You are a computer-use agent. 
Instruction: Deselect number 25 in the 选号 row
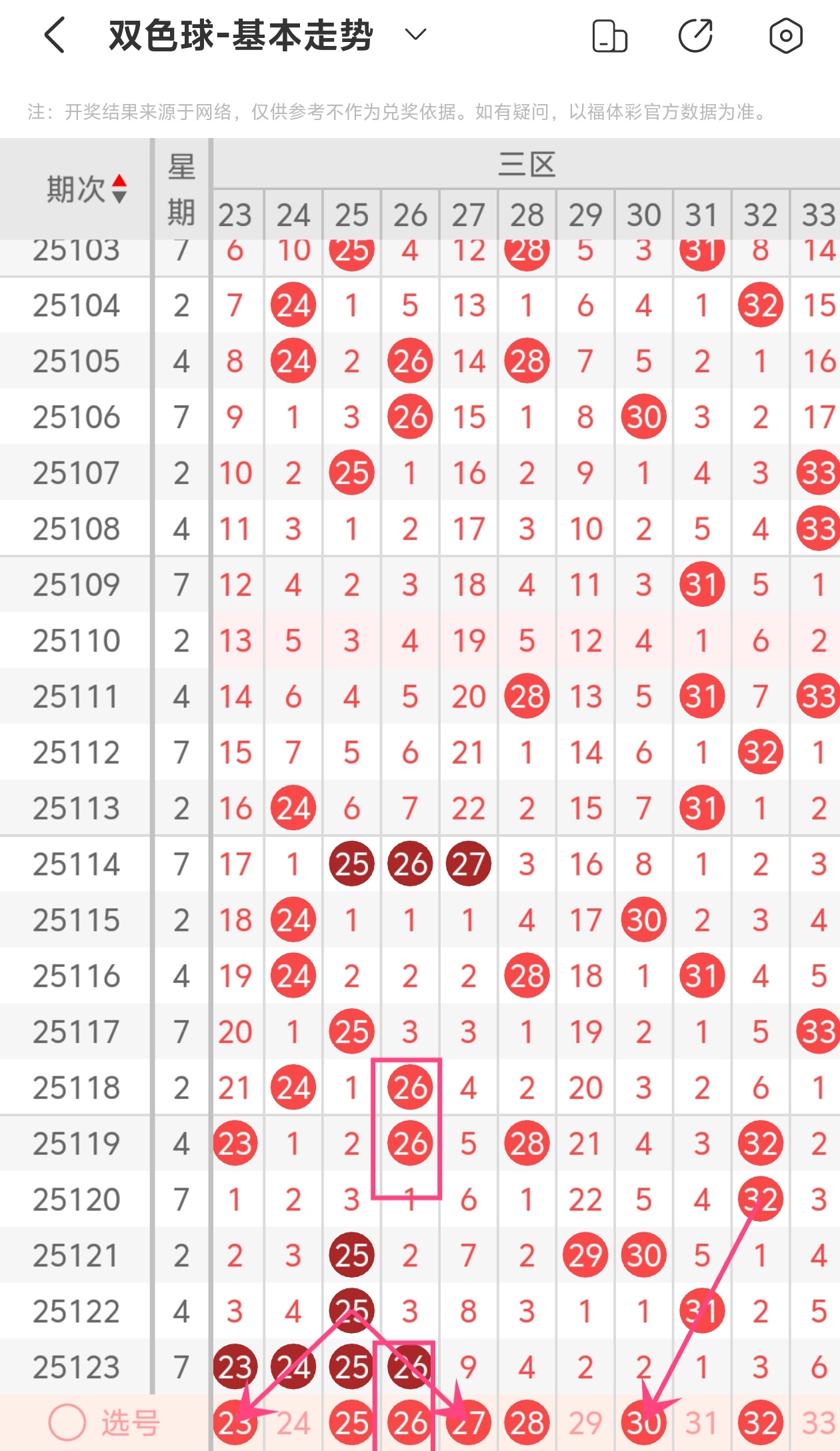point(351,1424)
